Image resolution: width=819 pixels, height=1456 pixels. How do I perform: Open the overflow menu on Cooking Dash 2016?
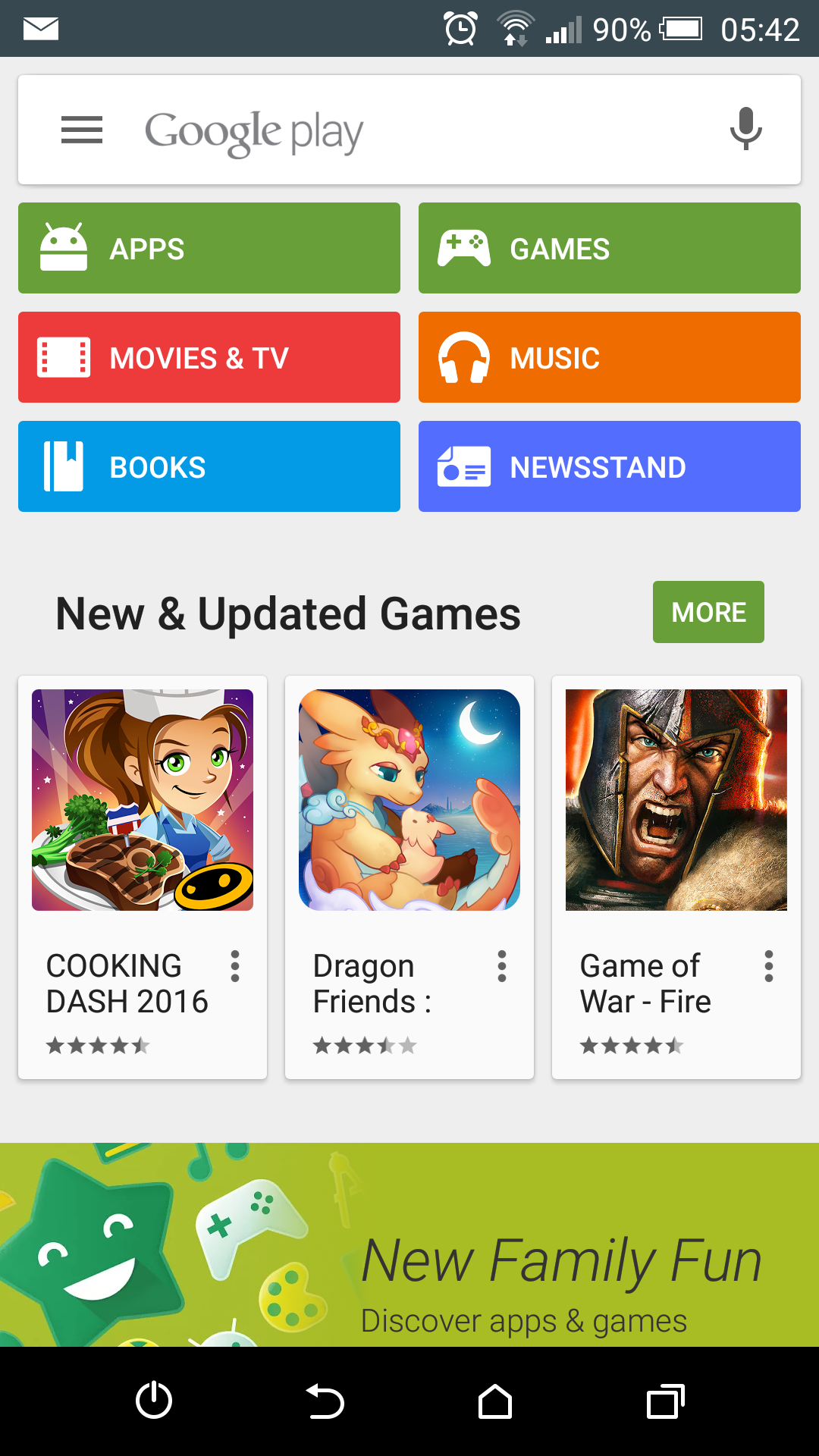click(235, 966)
